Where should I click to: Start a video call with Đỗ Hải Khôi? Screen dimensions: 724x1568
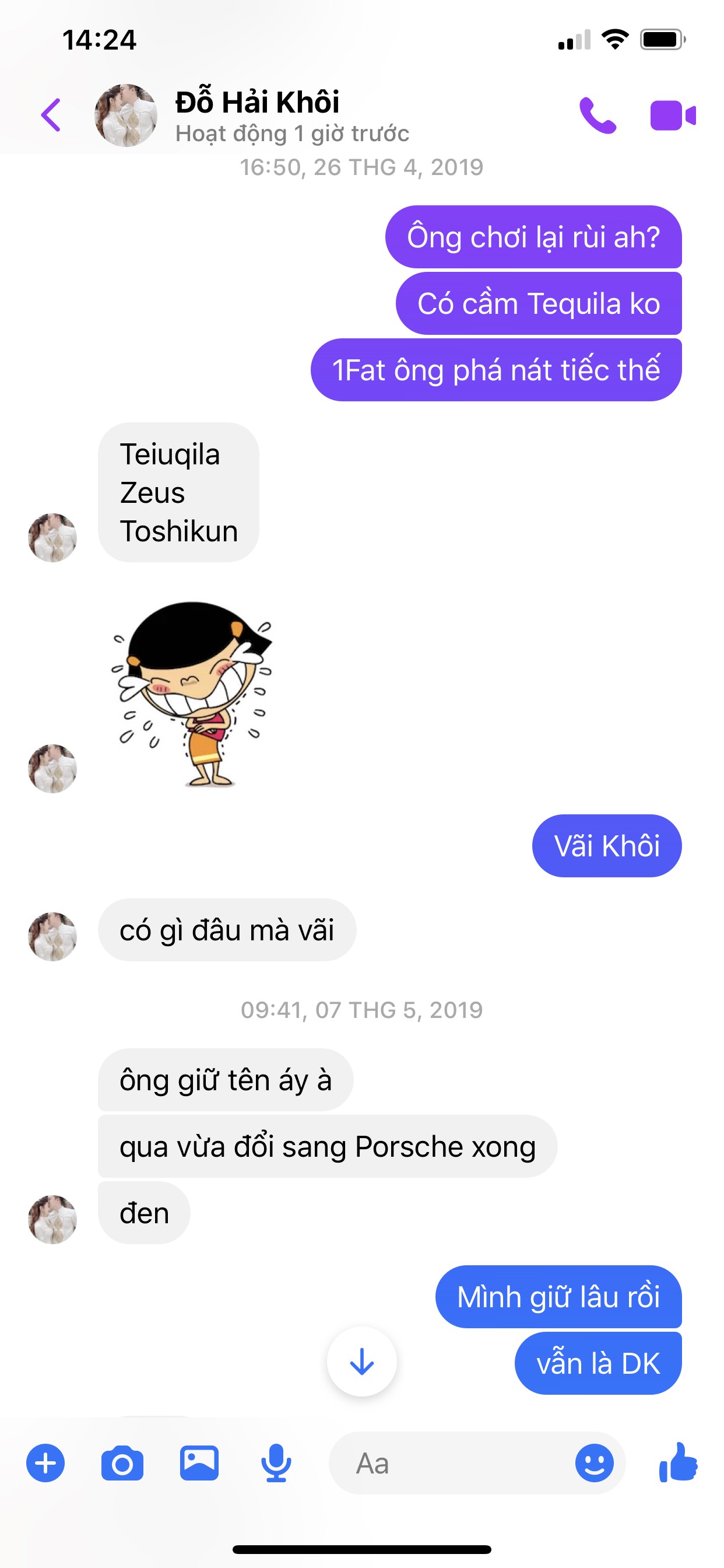coord(672,115)
